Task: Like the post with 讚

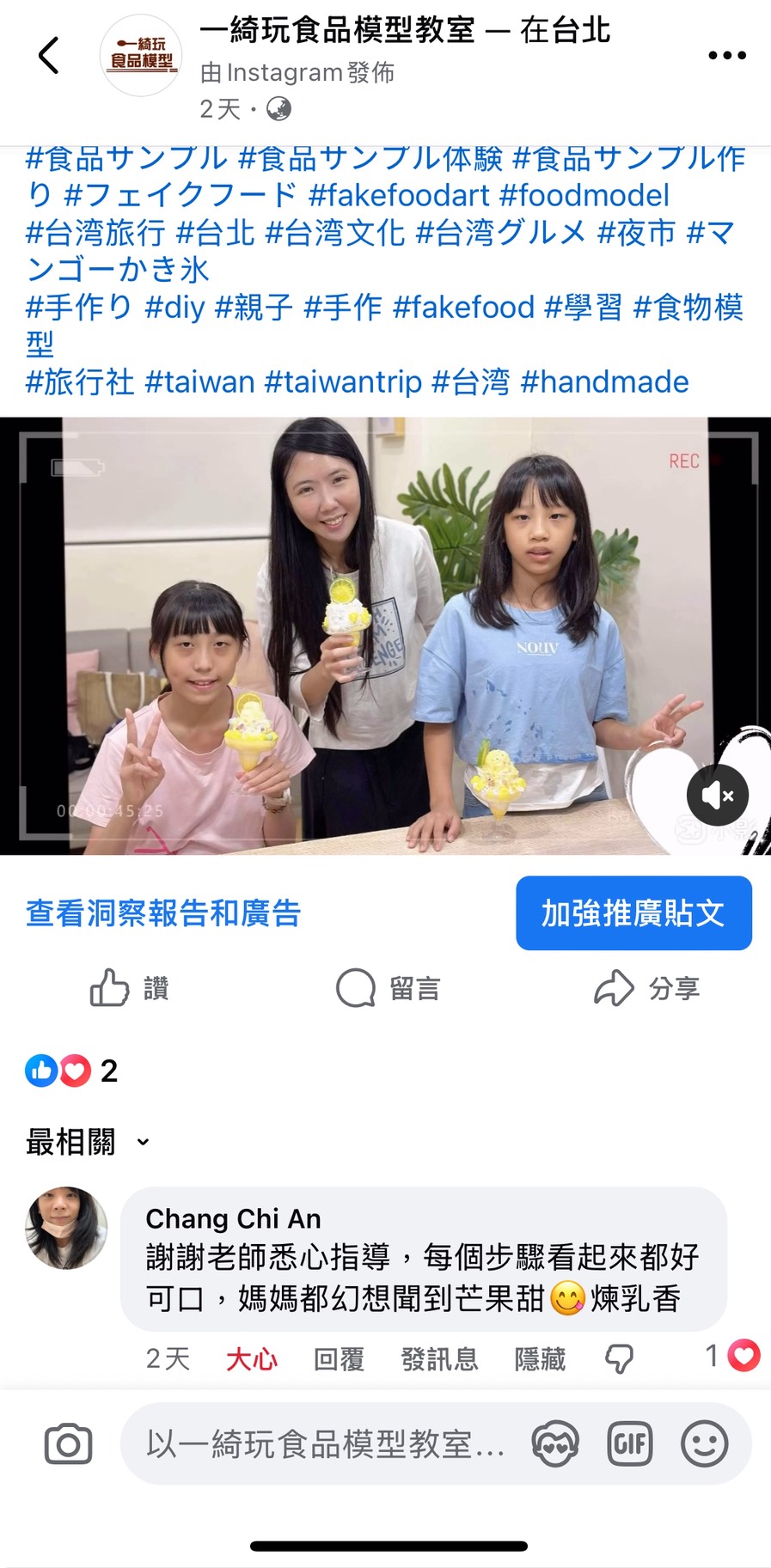Action: pyautogui.click(x=129, y=988)
